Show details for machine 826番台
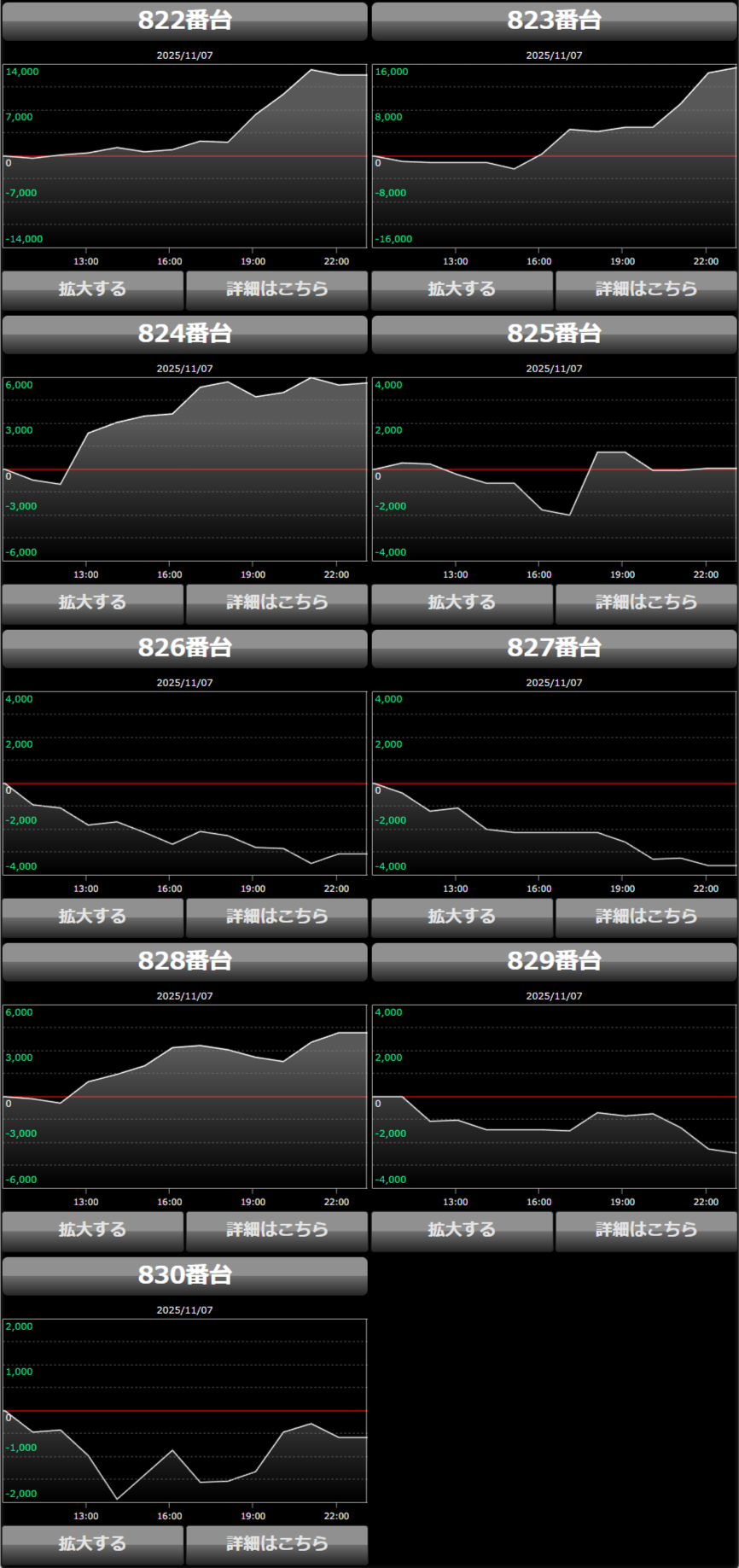739x1568 pixels. [276, 917]
